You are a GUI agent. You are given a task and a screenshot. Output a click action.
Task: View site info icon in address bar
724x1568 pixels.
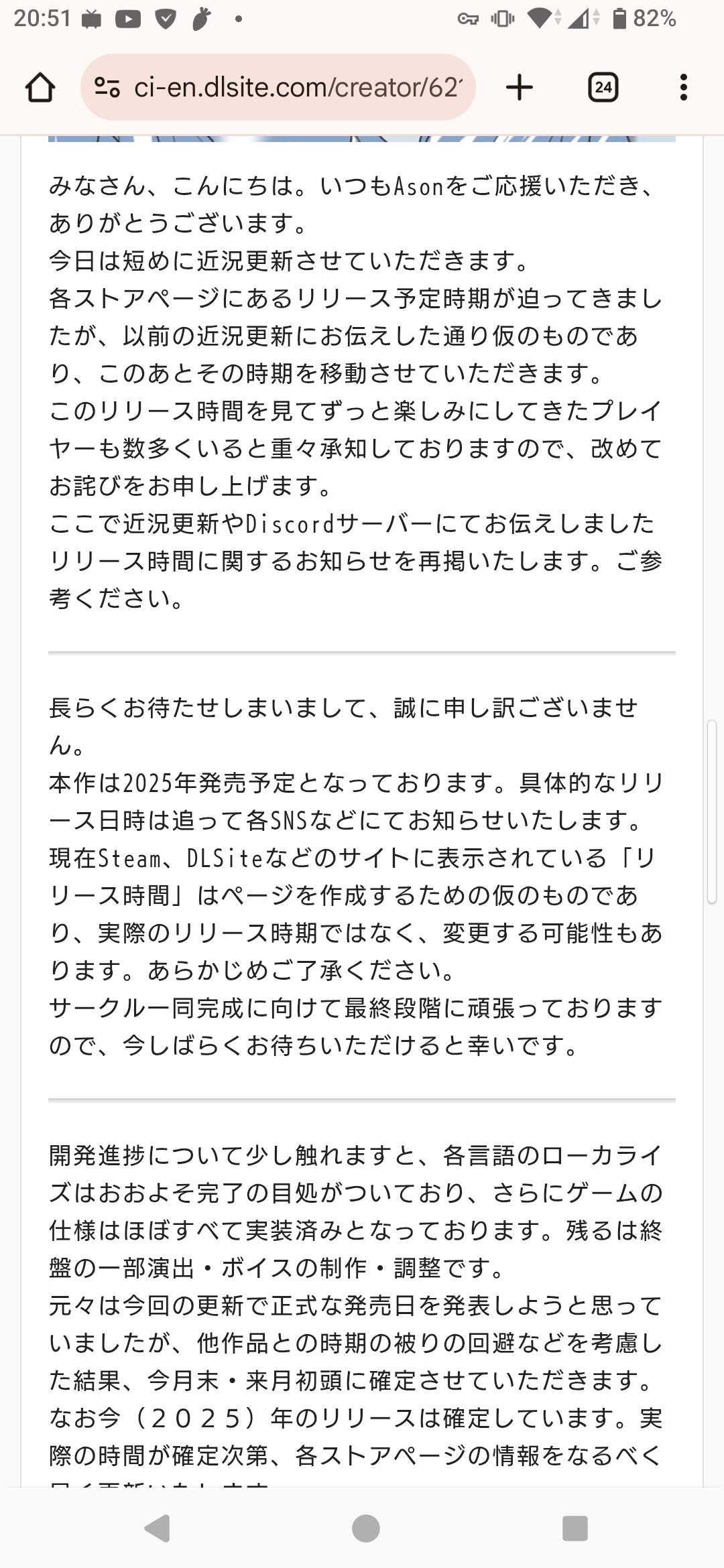point(107,88)
